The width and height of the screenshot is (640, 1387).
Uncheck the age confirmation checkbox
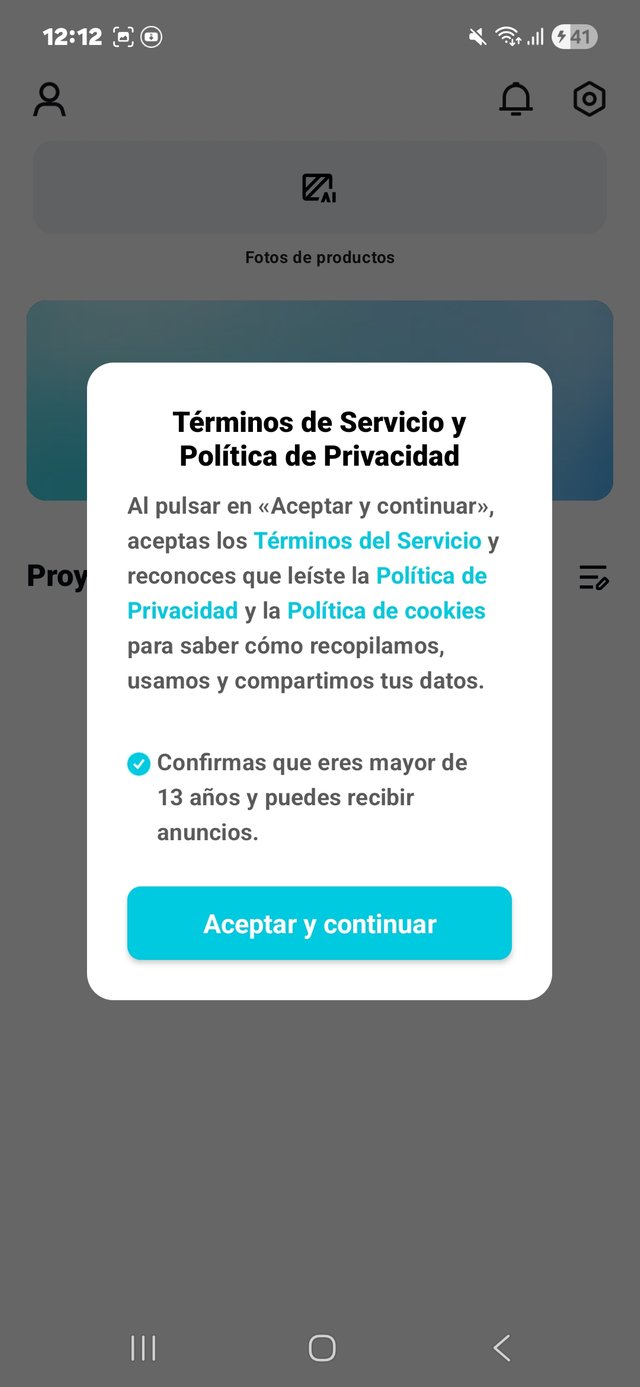pos(139,764)
